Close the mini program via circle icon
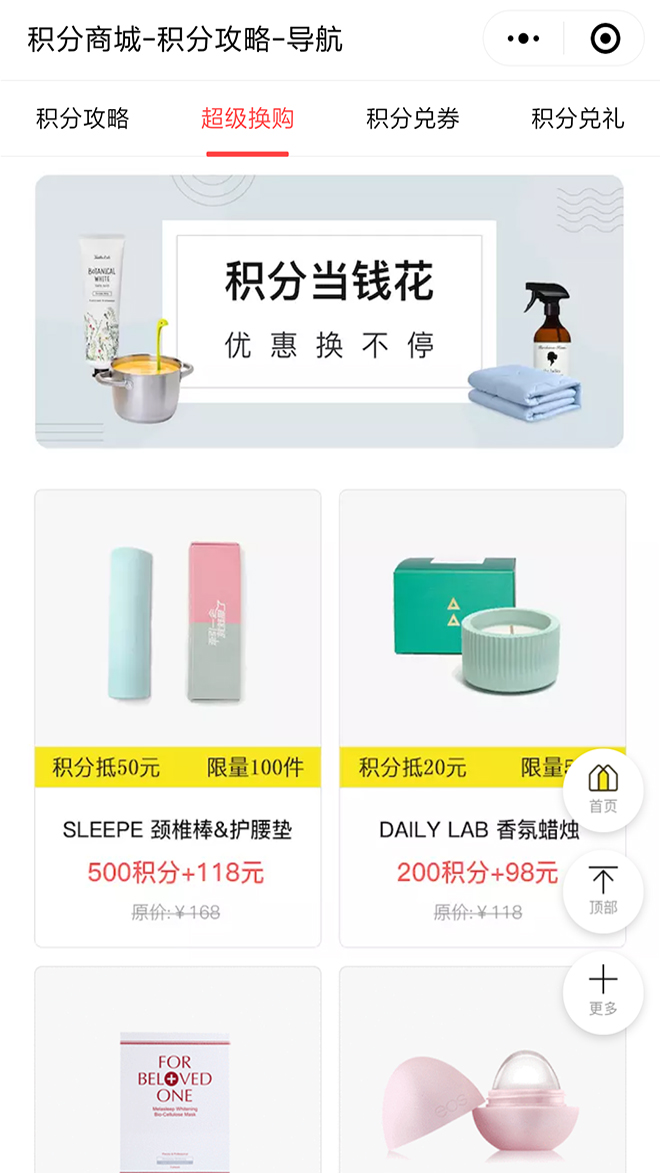The width and height of the screenshot is (660, 1173). click(605, 39)
